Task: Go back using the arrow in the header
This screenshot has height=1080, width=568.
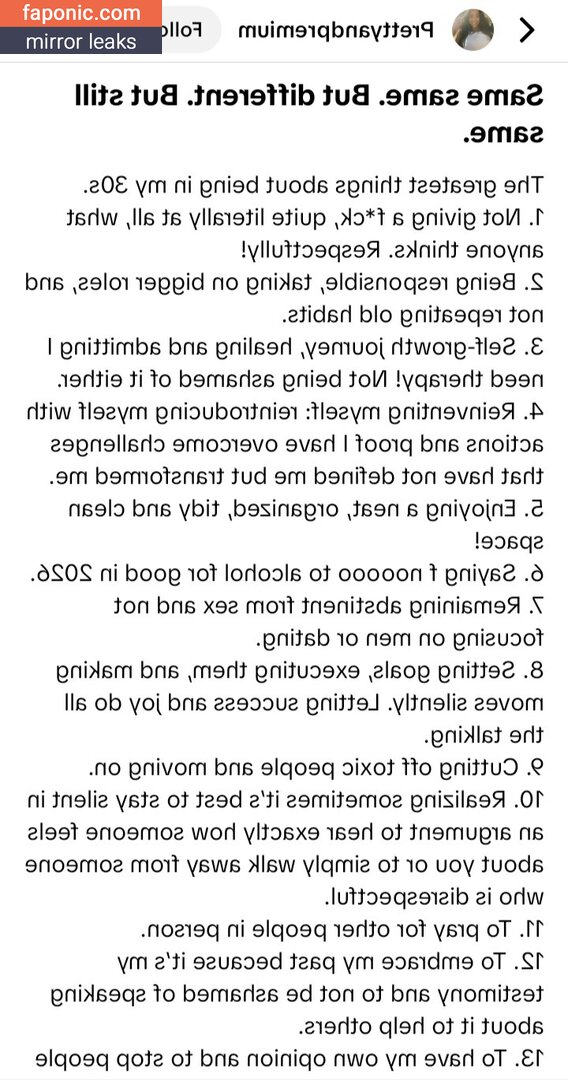Action: tap(527, 30)
